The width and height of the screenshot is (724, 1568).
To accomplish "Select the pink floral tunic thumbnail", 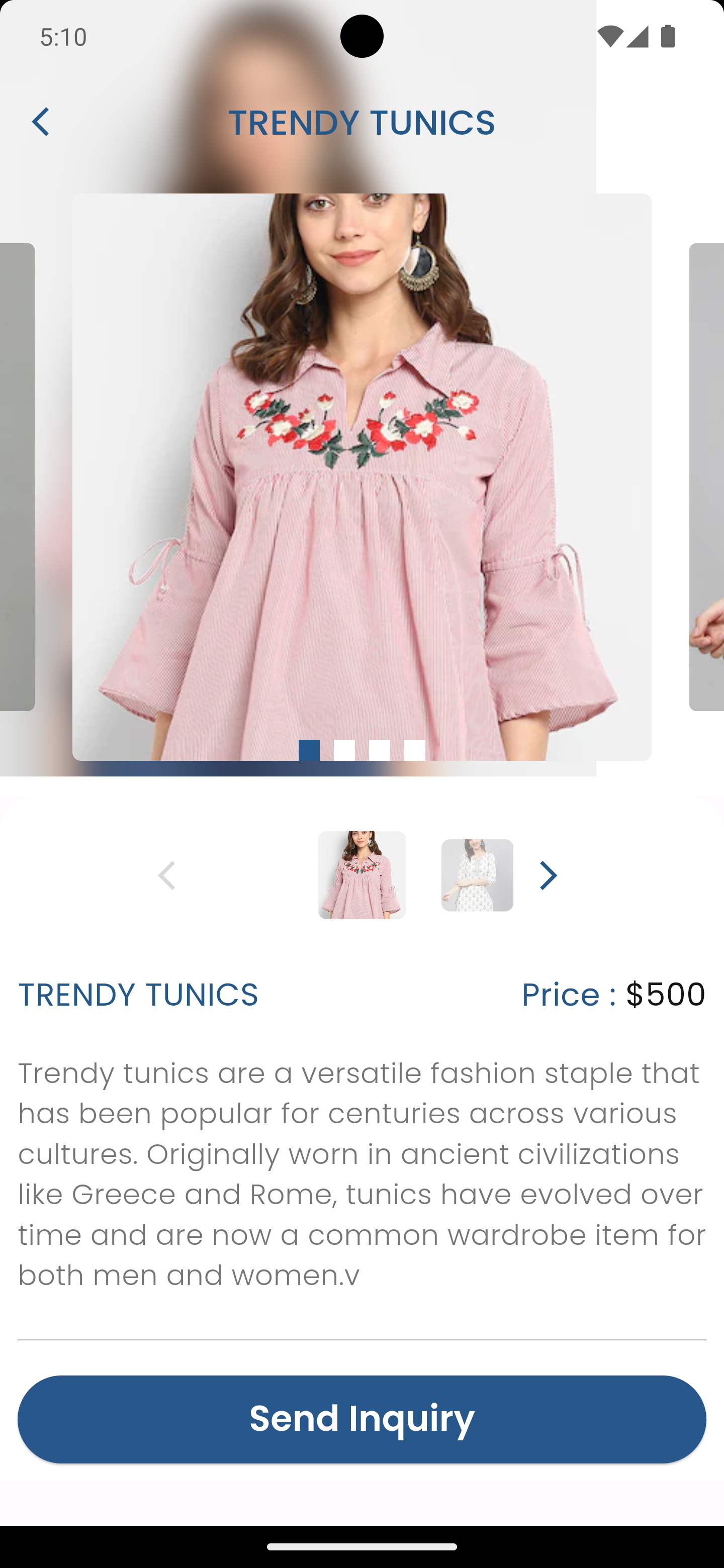I will pyautogui.click(x=361, y=874).
